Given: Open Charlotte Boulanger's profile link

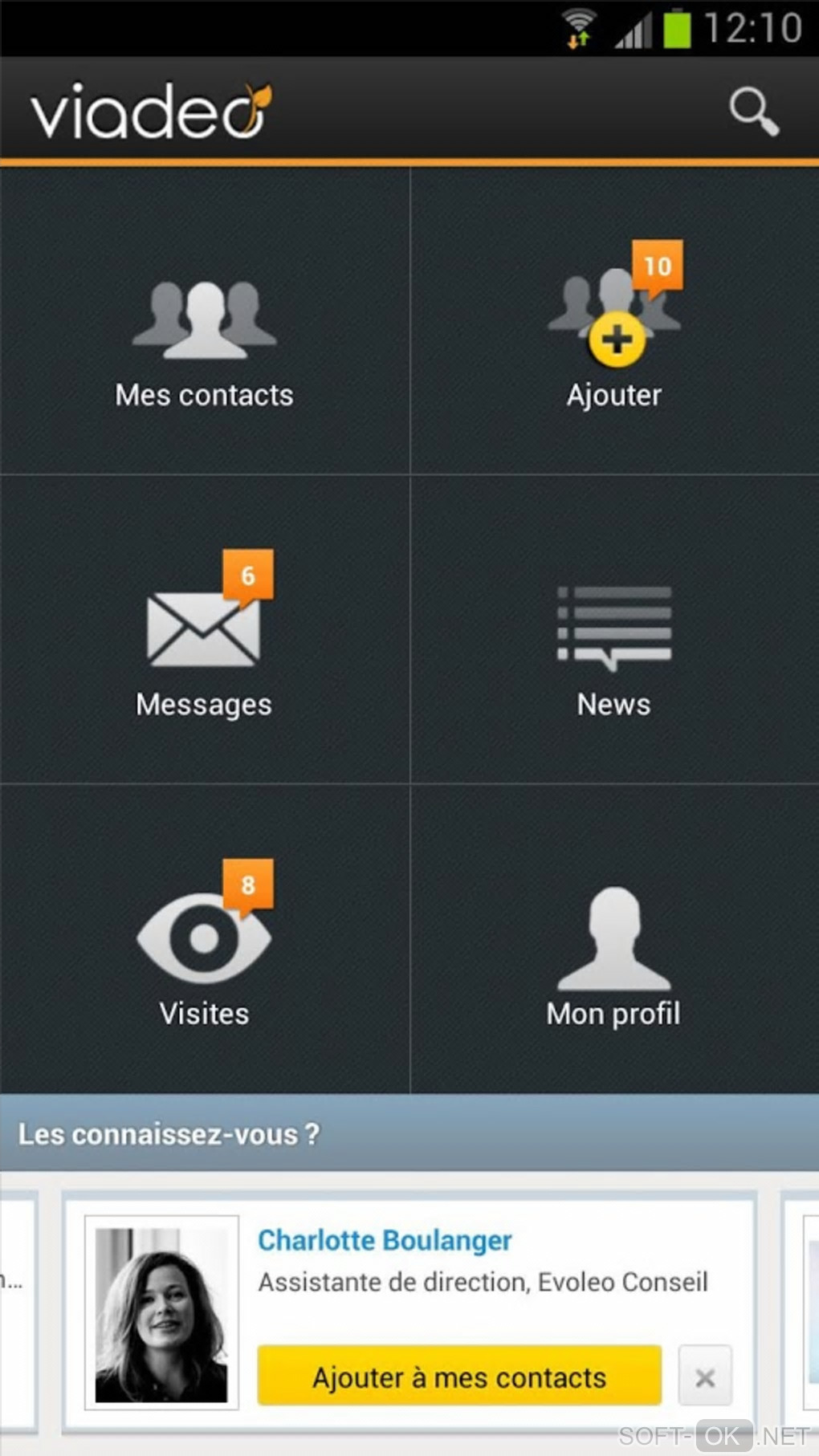Looking at the screenshot, I should [x=385, y=1241].
